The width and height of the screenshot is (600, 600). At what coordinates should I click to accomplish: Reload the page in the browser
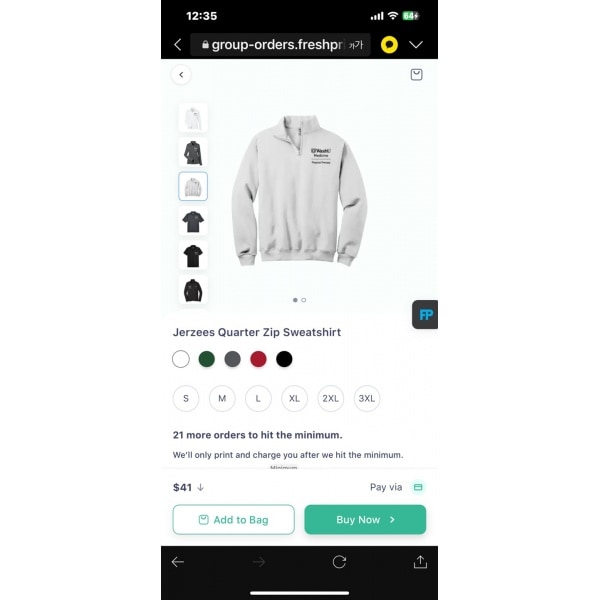(x=339, y=562)
